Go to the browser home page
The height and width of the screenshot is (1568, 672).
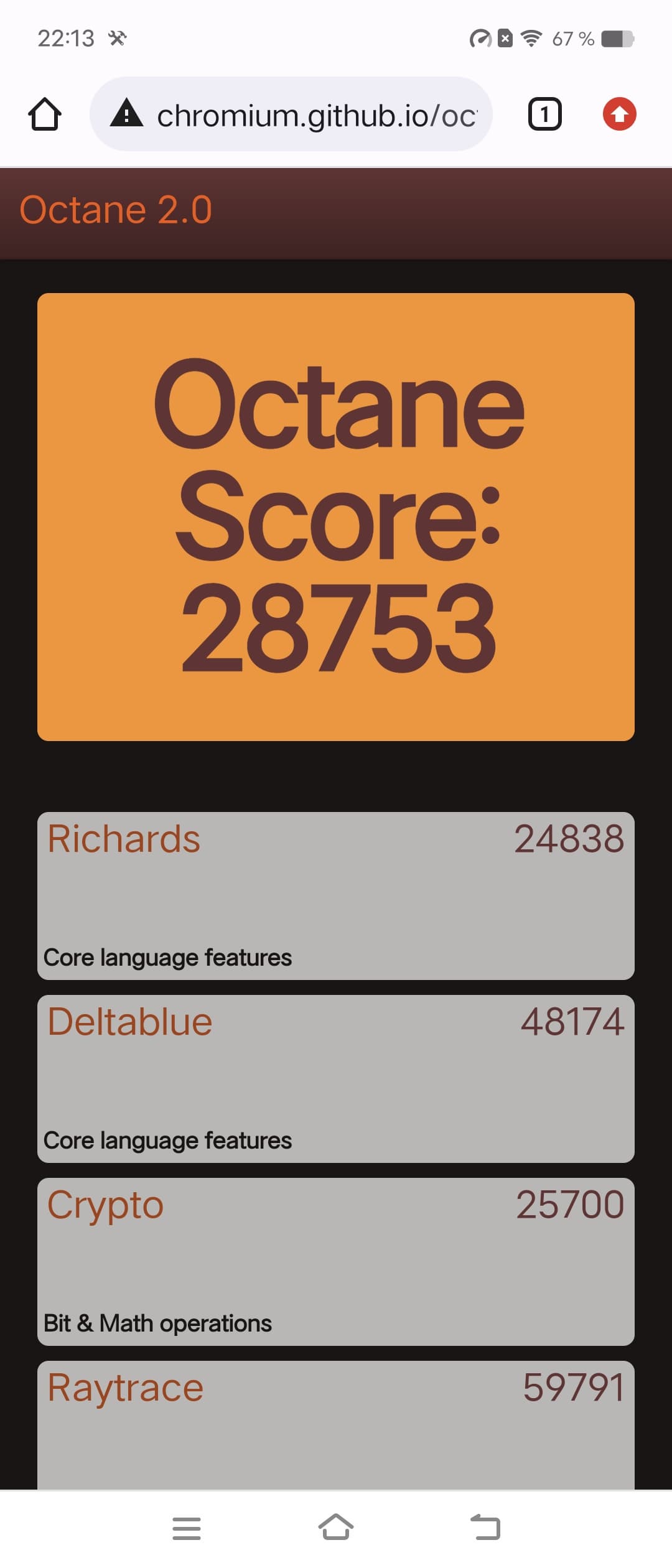(45, 114)
